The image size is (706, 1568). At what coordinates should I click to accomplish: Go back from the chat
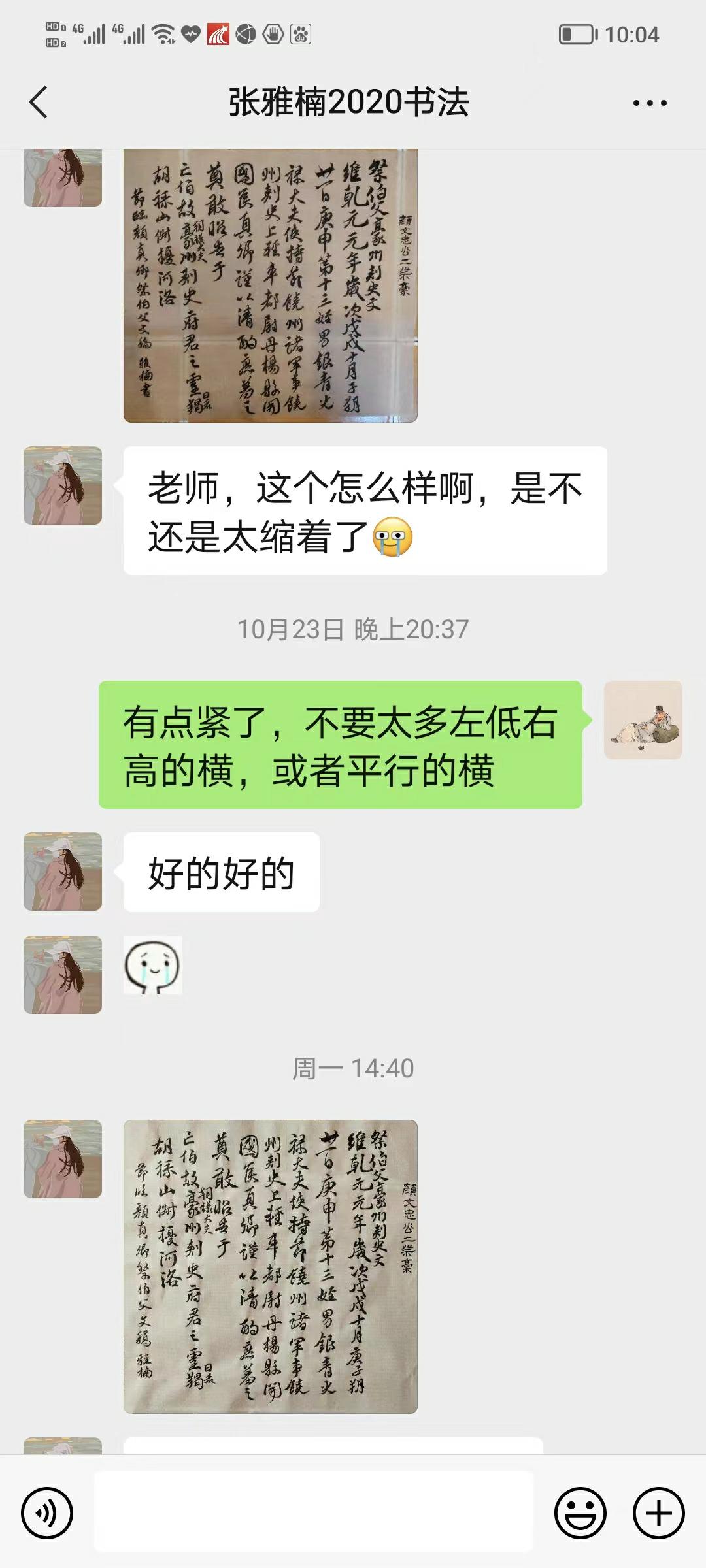[39, 103]
